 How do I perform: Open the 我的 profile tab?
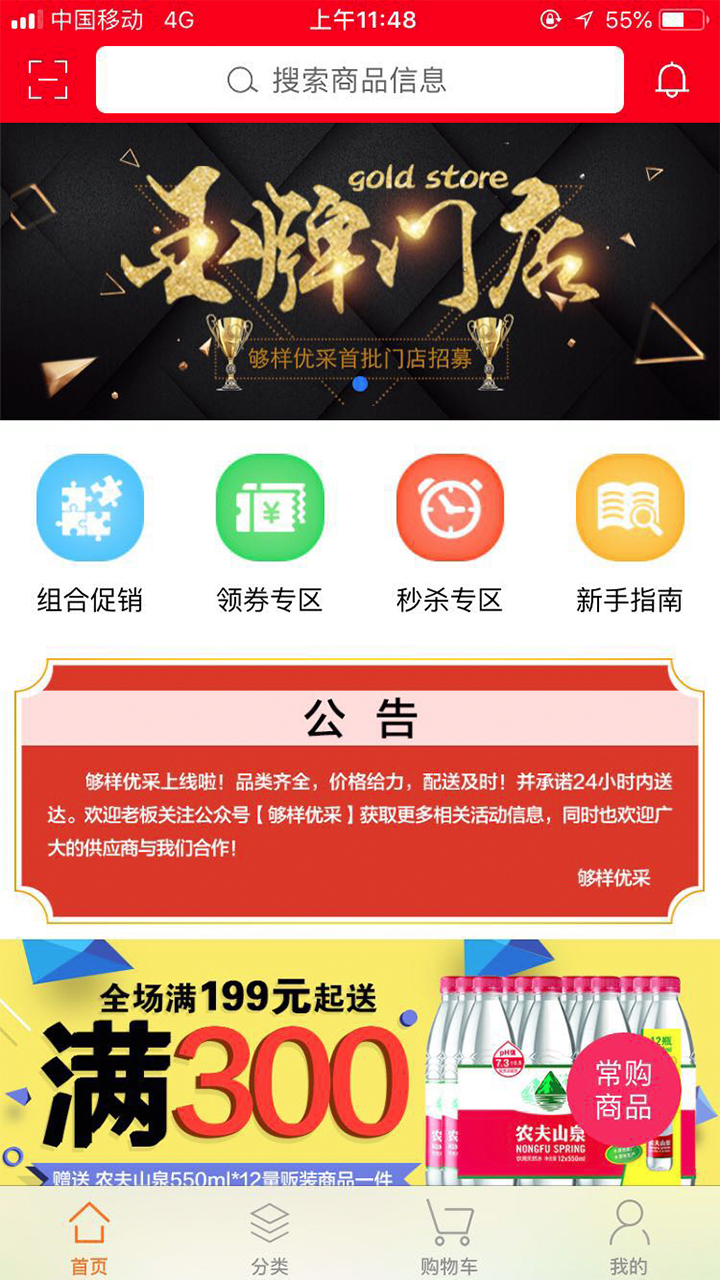tap(629, 1238)
